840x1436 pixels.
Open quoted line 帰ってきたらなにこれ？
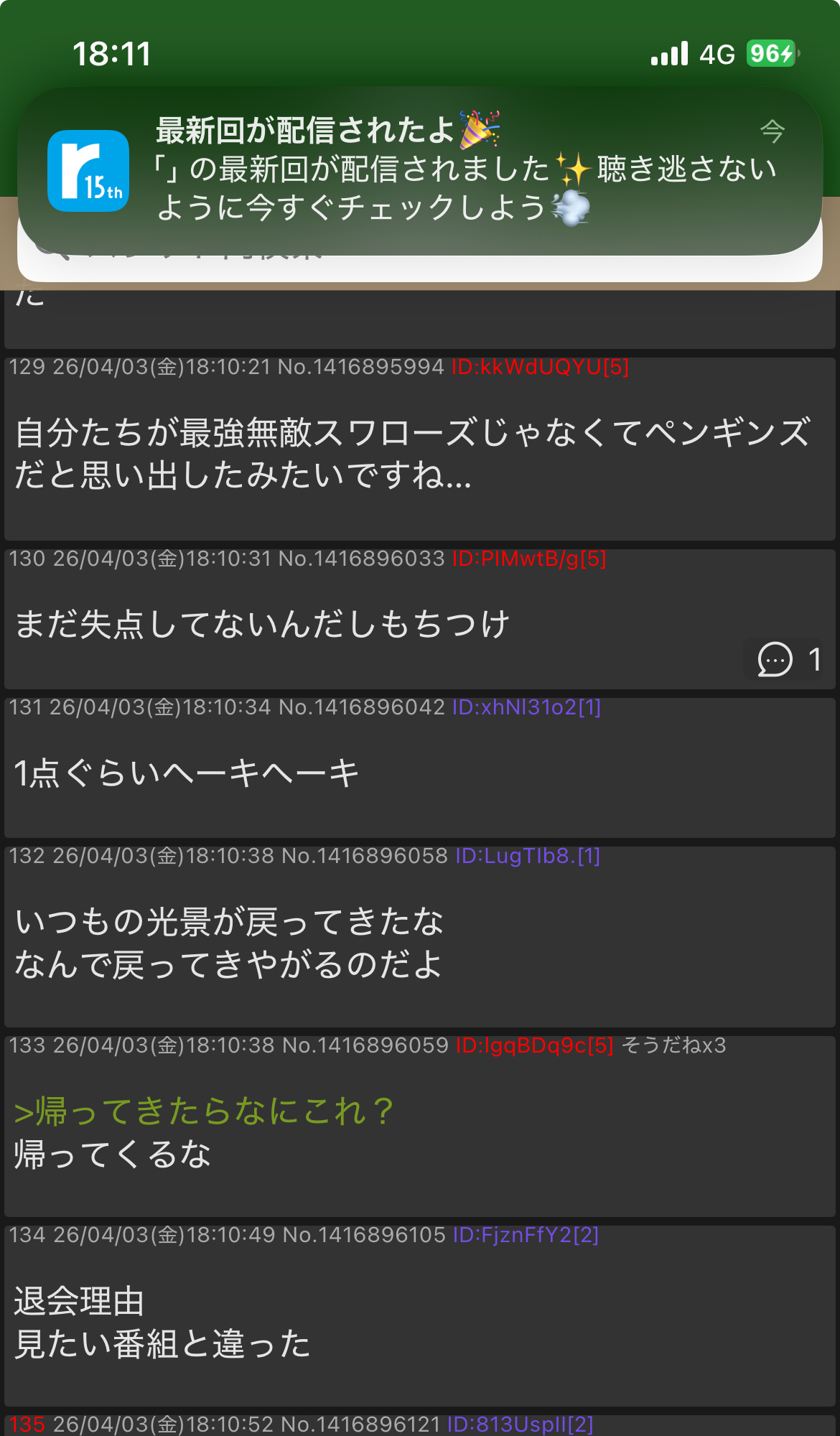203,1111
